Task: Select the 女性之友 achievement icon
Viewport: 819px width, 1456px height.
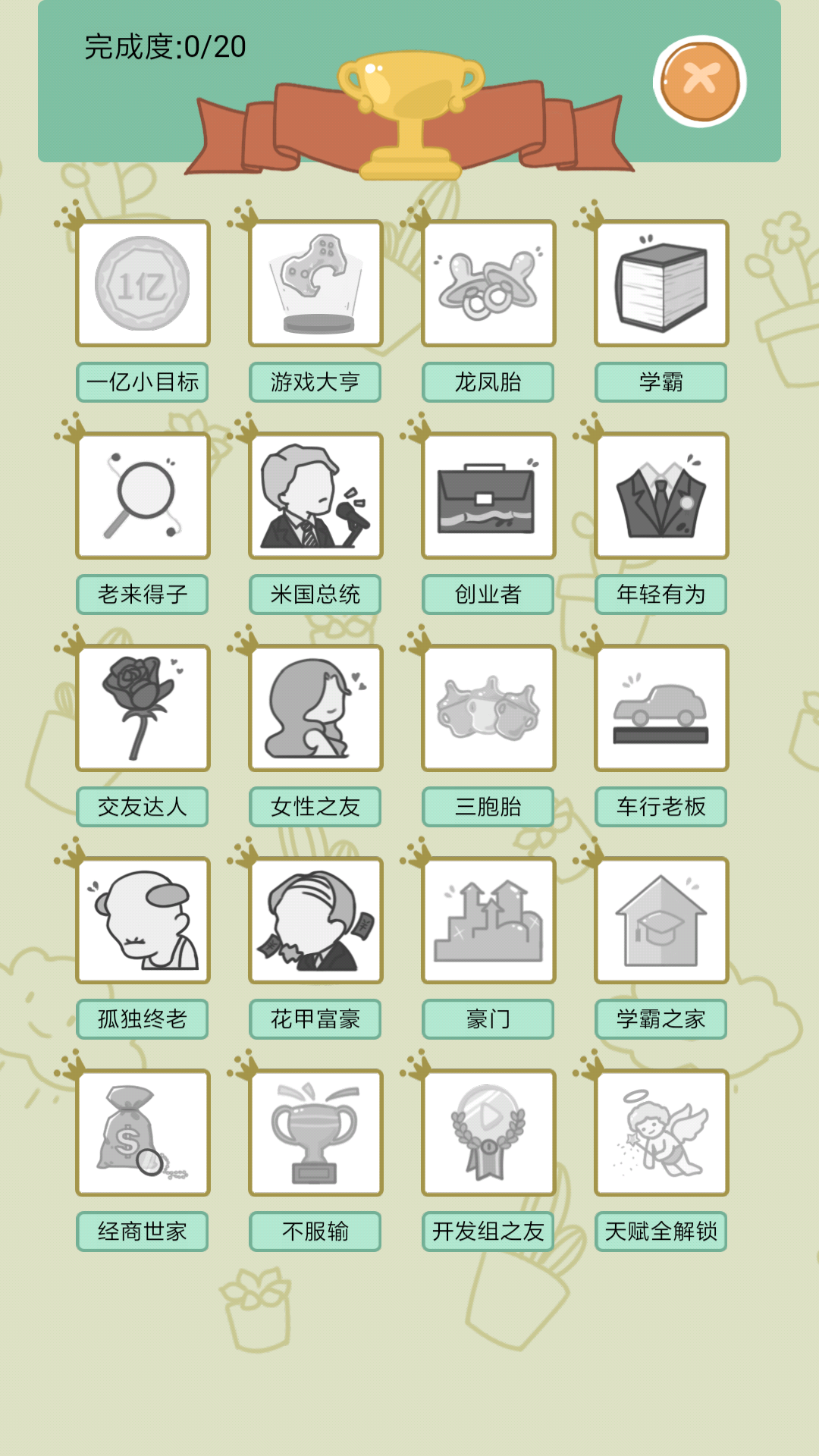Action: coord(315,707)
